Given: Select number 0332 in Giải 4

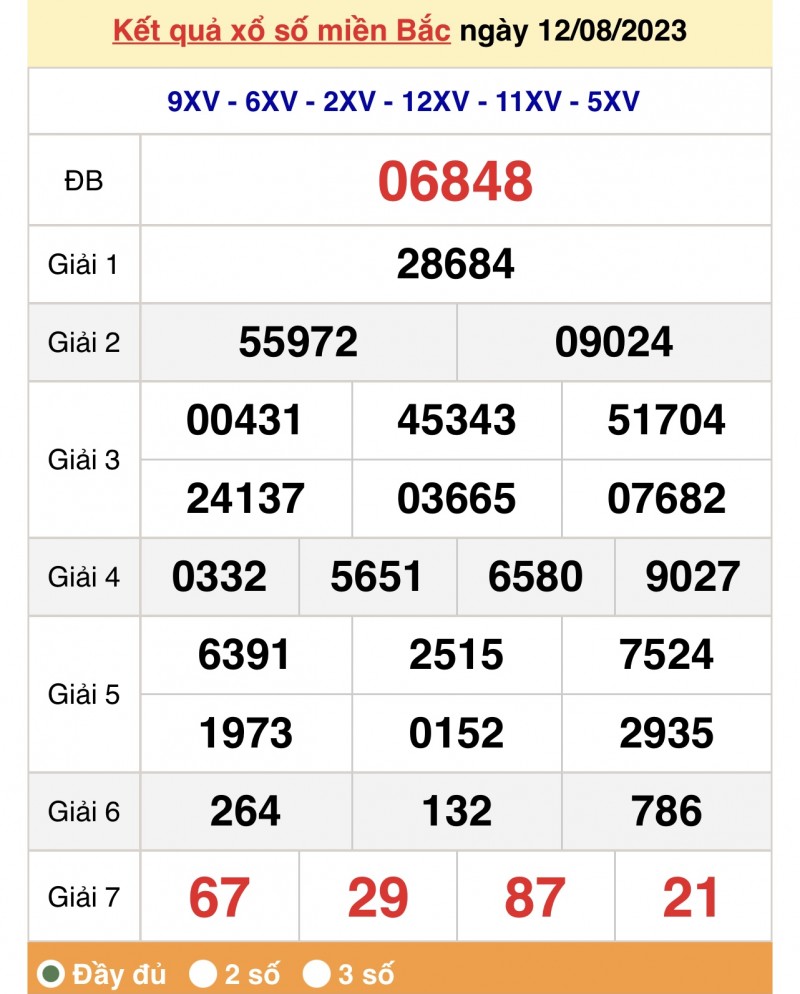Looking at the screenshot, I should (220, 576).
